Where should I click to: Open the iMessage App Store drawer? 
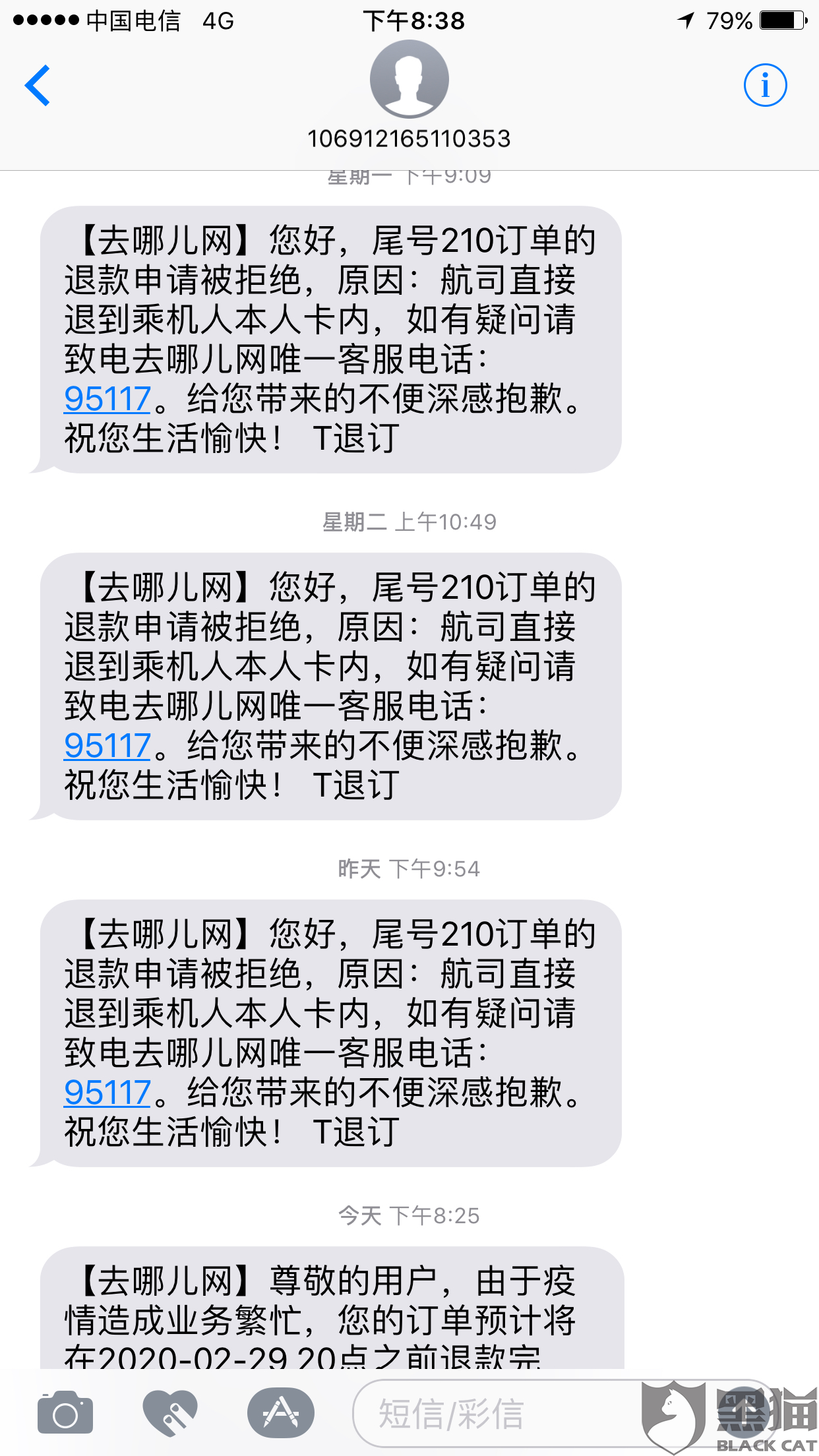pyautogui.click(x=281, y=1412)
